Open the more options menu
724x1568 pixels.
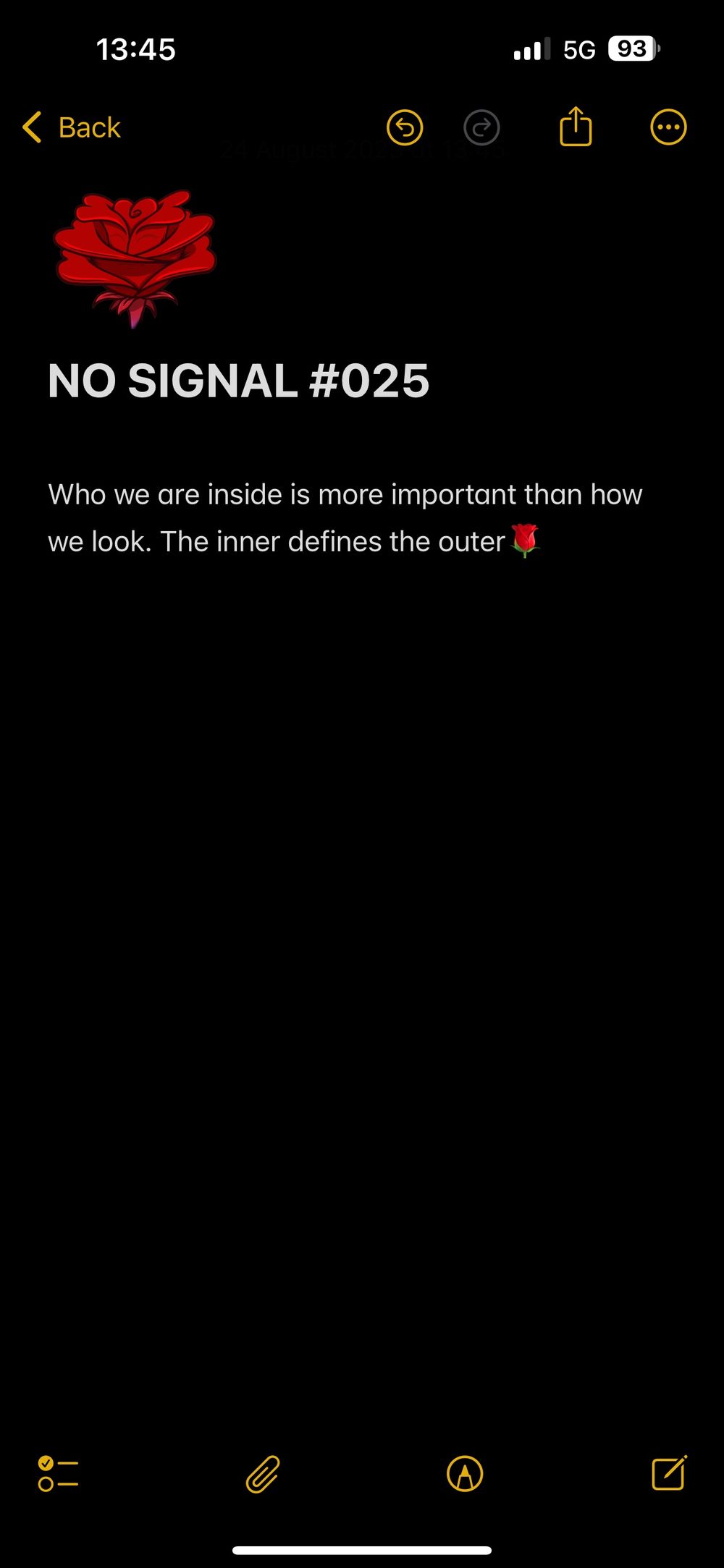(x=668, y=128)
